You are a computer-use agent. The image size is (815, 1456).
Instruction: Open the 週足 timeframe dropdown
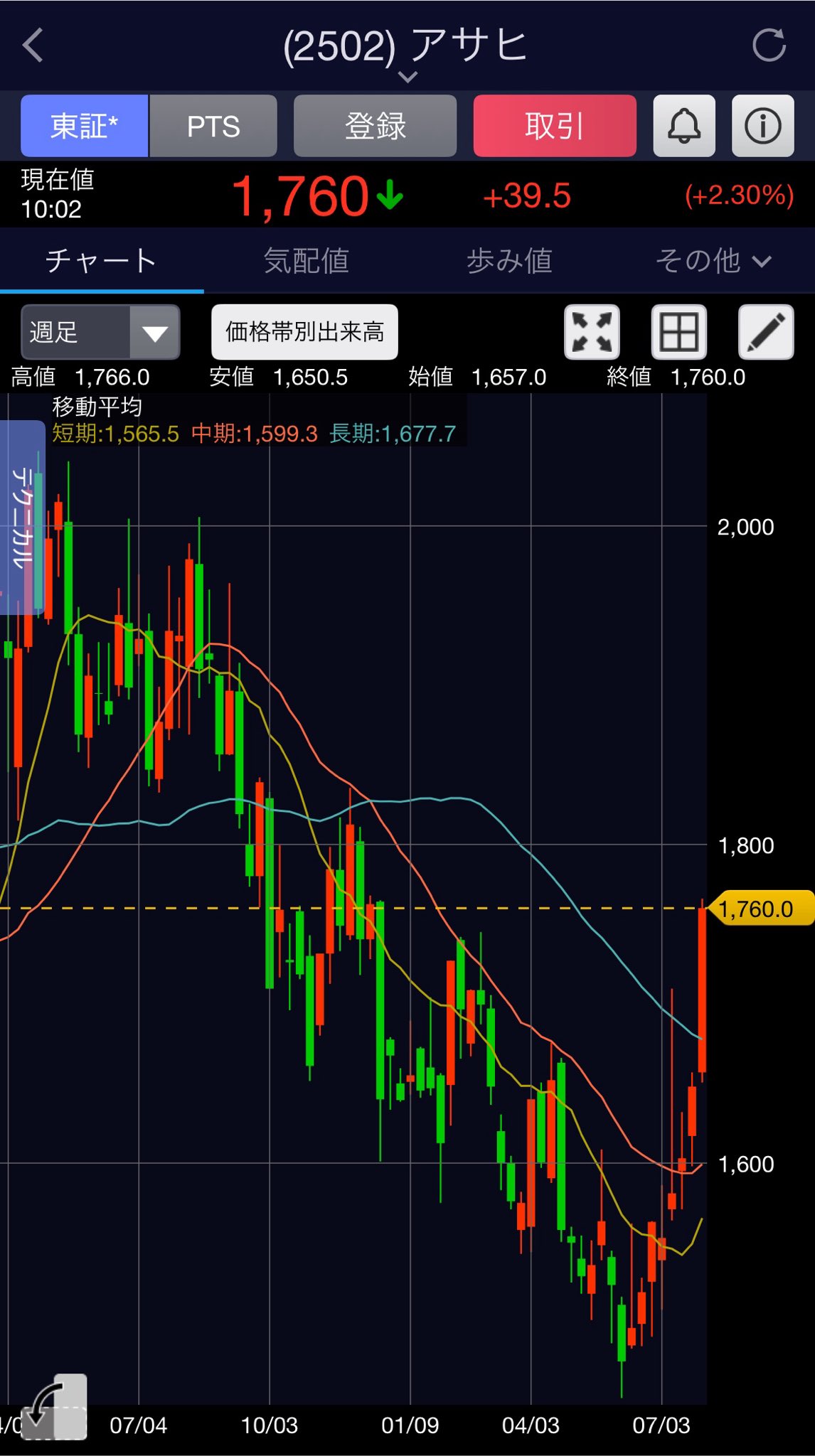(100, 332)
